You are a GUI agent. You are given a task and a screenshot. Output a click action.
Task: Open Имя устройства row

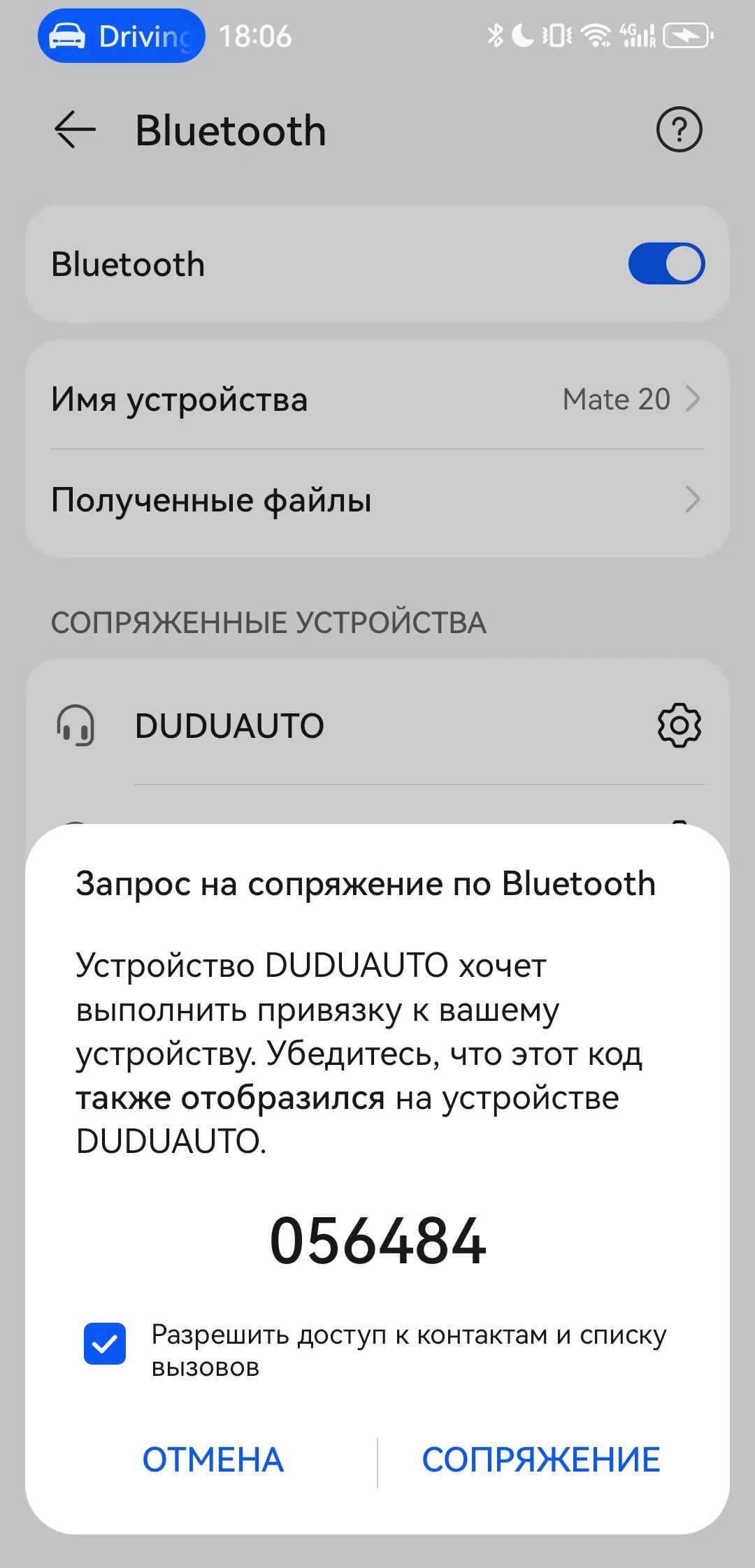377,400
